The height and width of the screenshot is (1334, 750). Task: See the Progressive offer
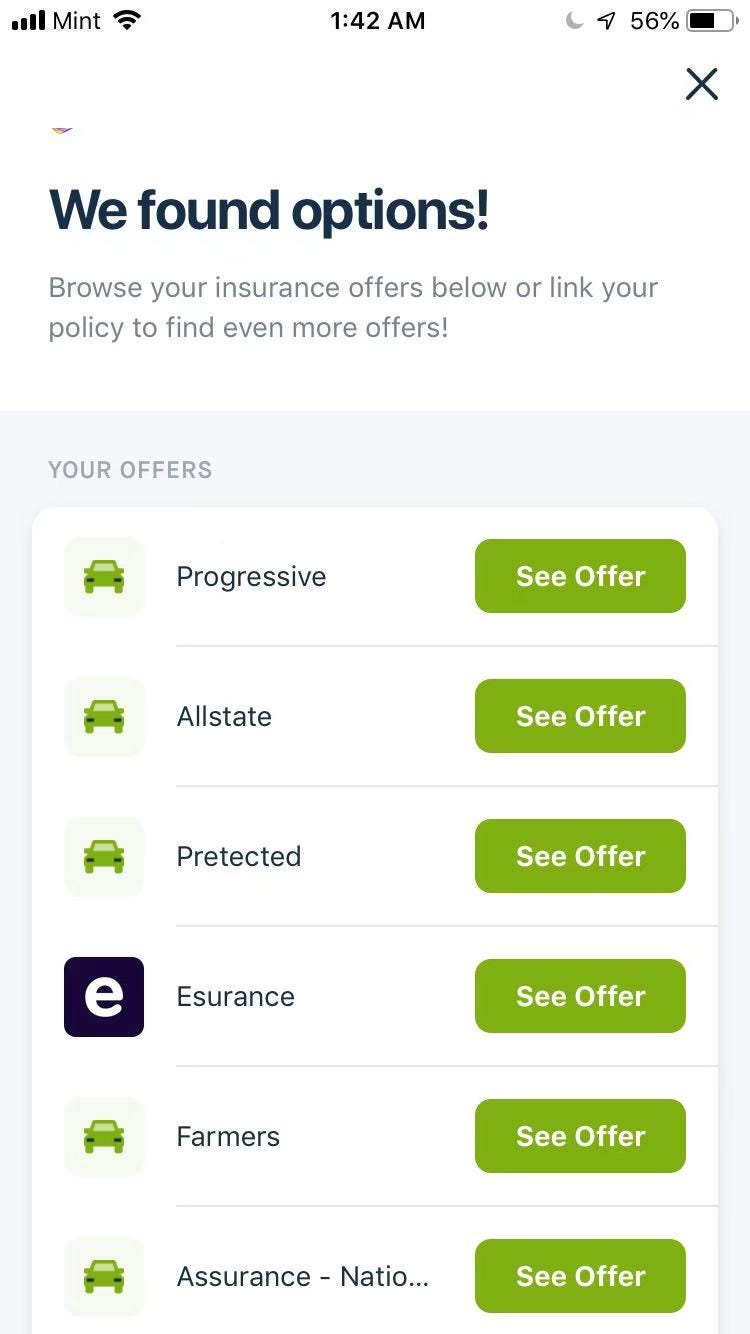[x=580, y=576]
